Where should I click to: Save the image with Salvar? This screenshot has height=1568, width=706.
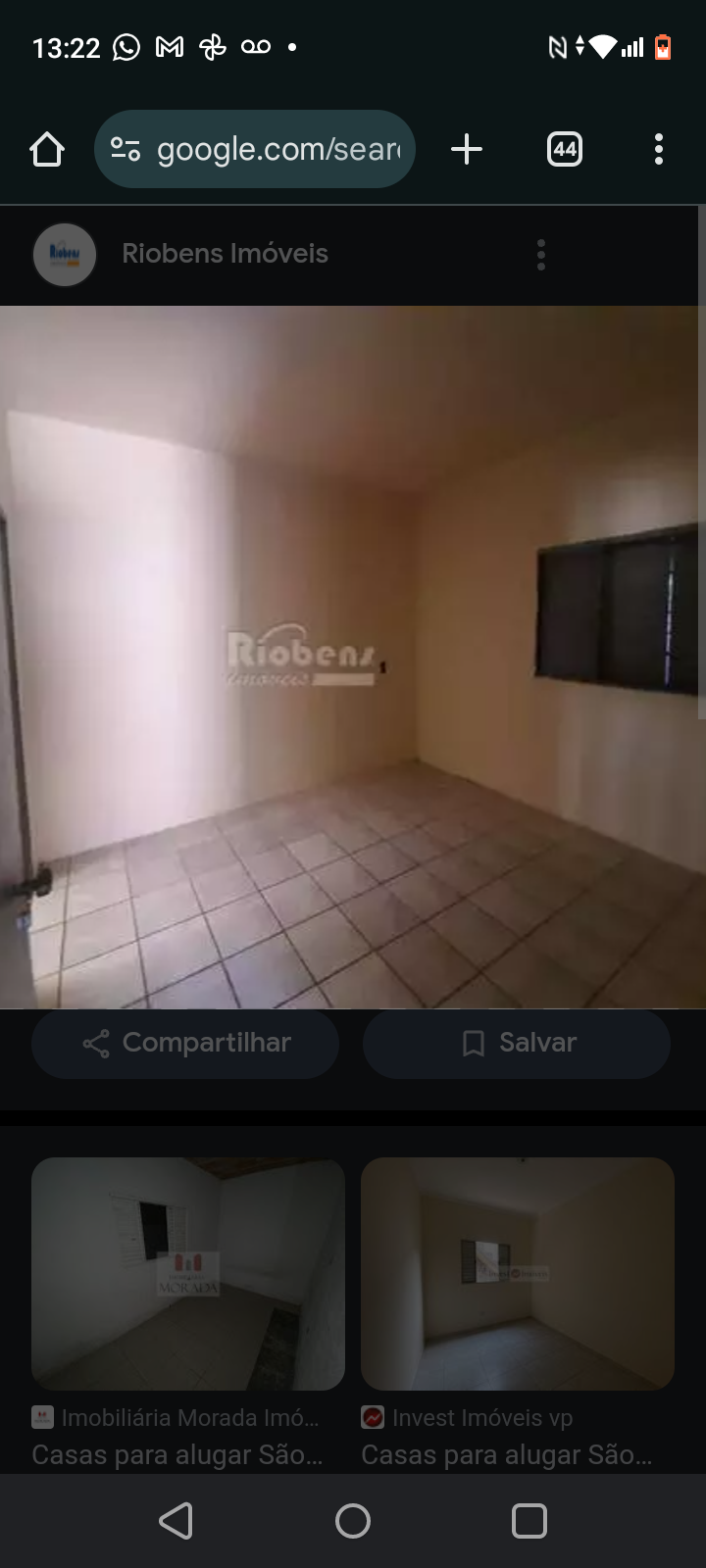[517, 1043]
